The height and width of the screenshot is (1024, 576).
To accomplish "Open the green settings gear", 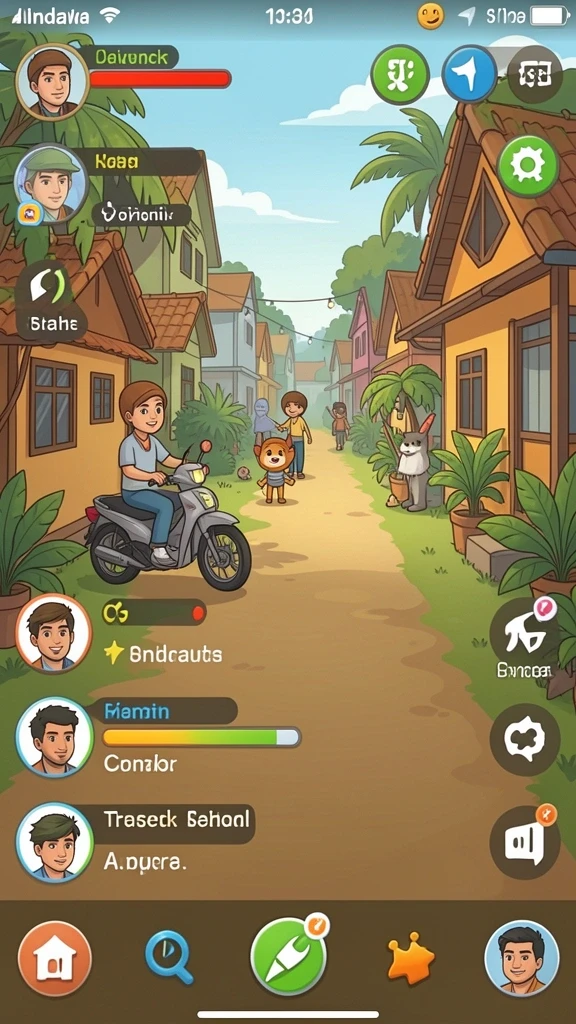I will click(528, 166).
